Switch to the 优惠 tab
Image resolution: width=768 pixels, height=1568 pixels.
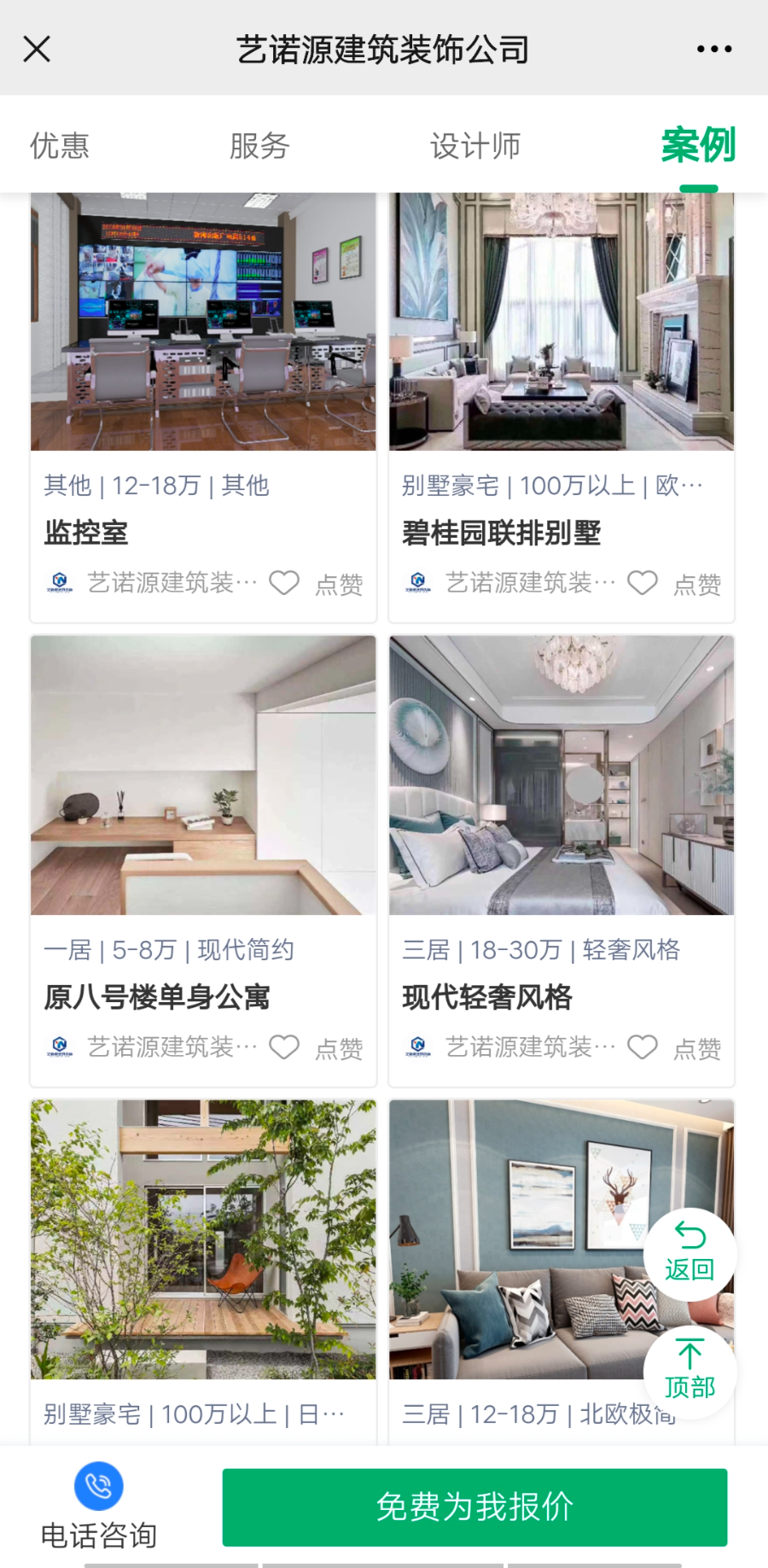coord(59,146)
